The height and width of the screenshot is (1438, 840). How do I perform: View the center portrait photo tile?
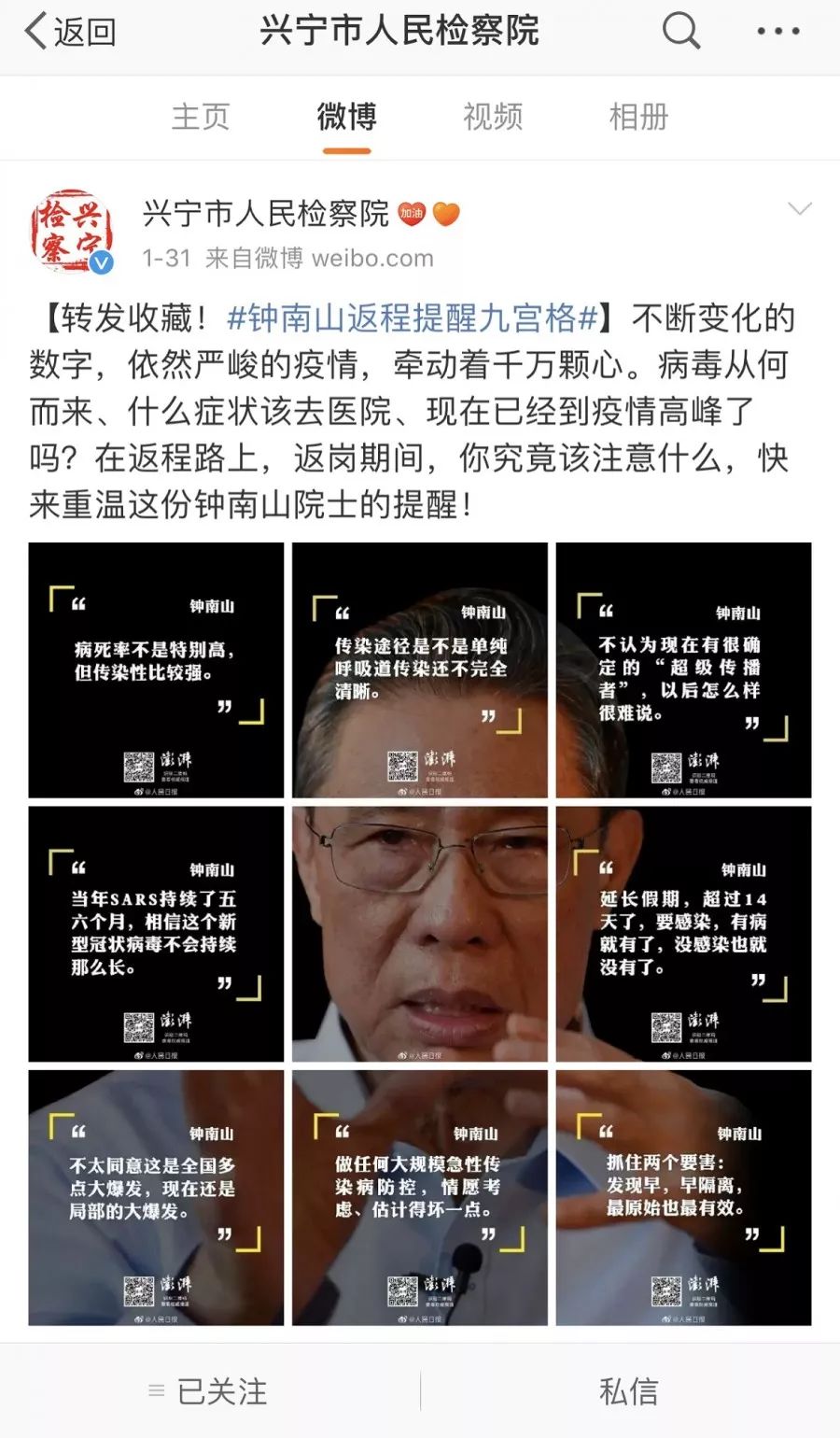tap(420, 934)
